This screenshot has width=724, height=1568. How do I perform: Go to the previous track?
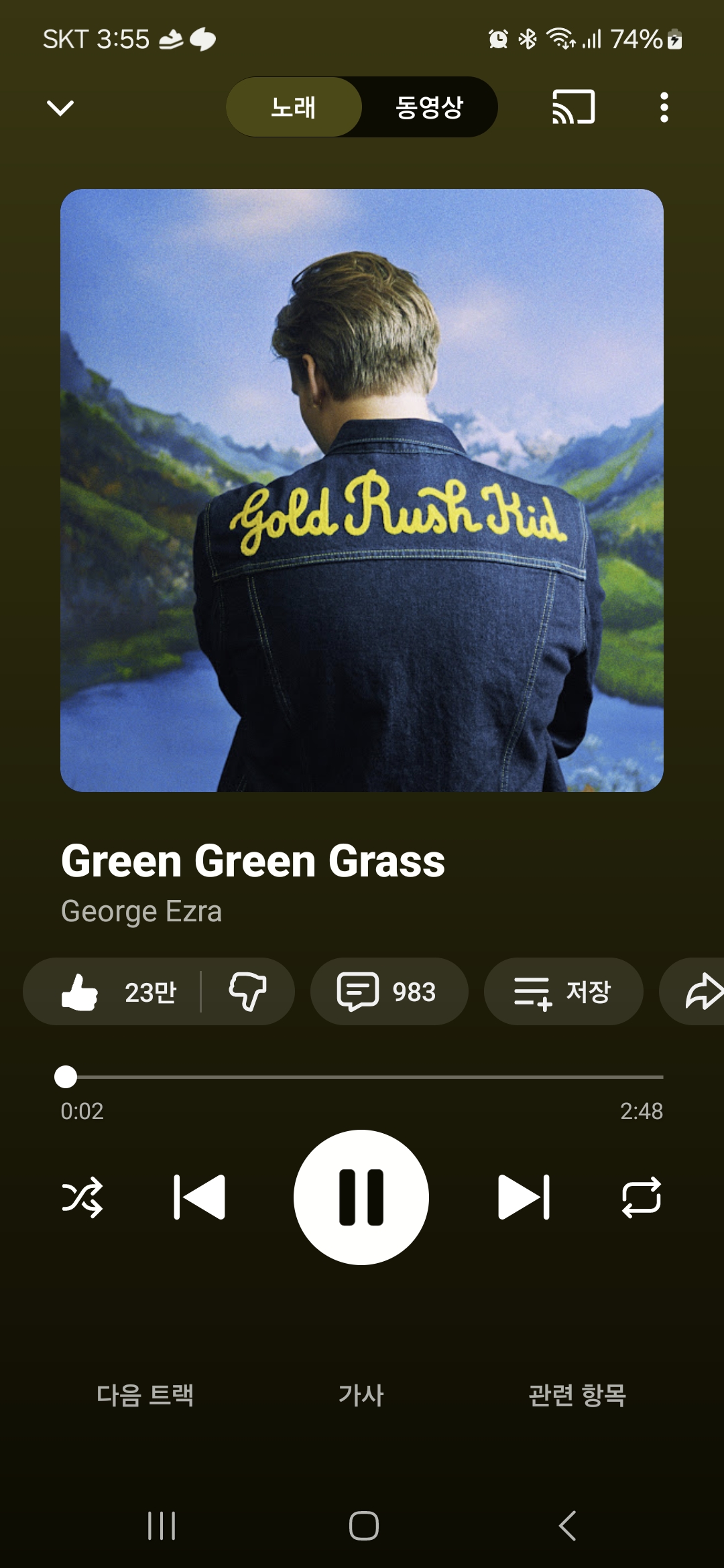199,1197
